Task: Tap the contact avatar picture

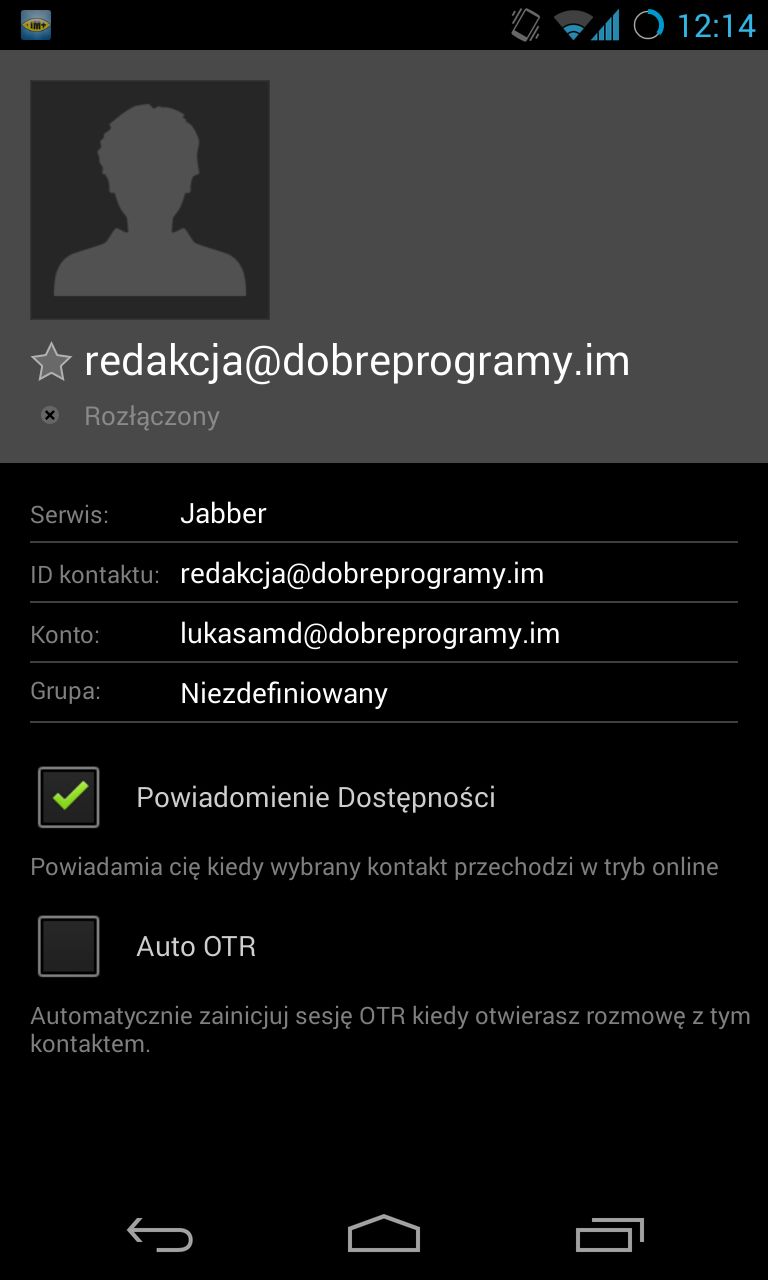Action: point(150,200)
